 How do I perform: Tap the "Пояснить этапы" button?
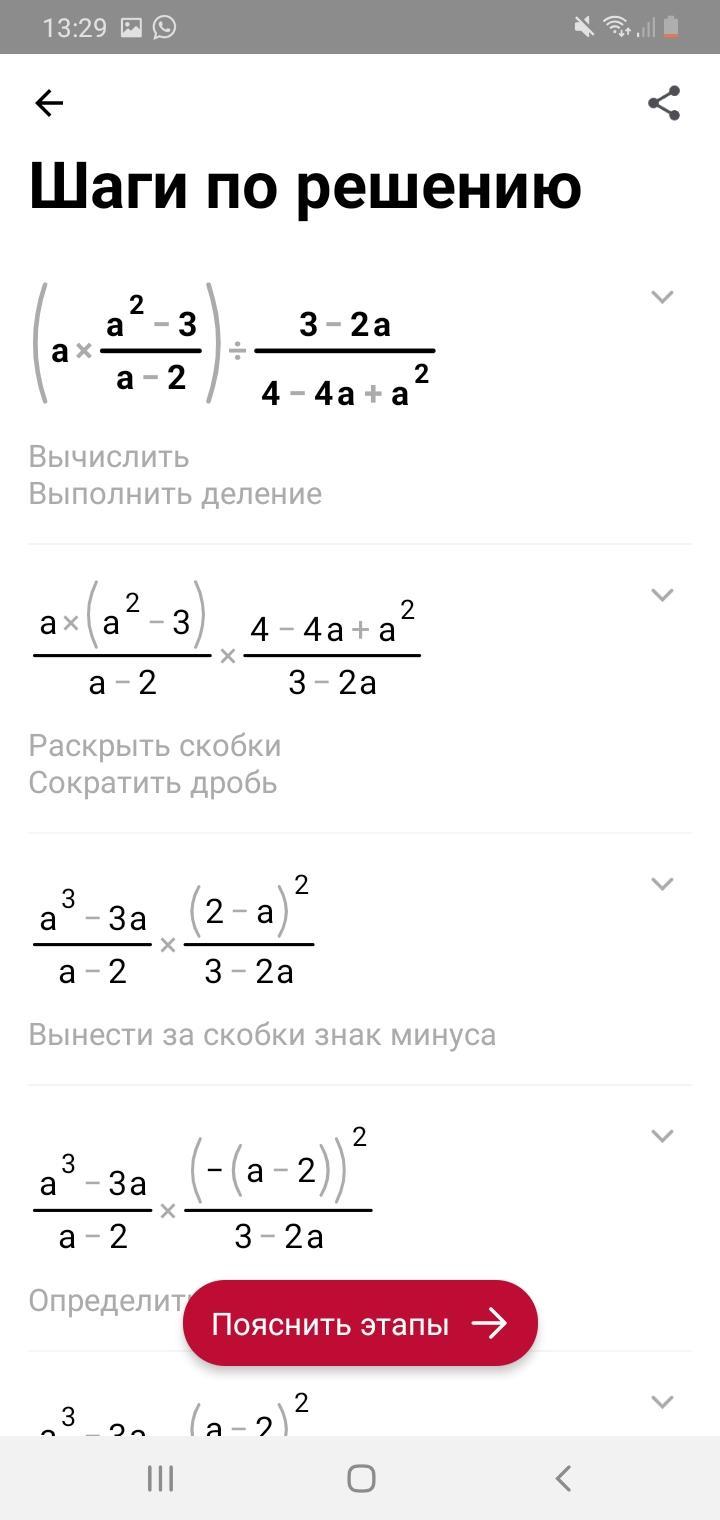point(360,1324)
